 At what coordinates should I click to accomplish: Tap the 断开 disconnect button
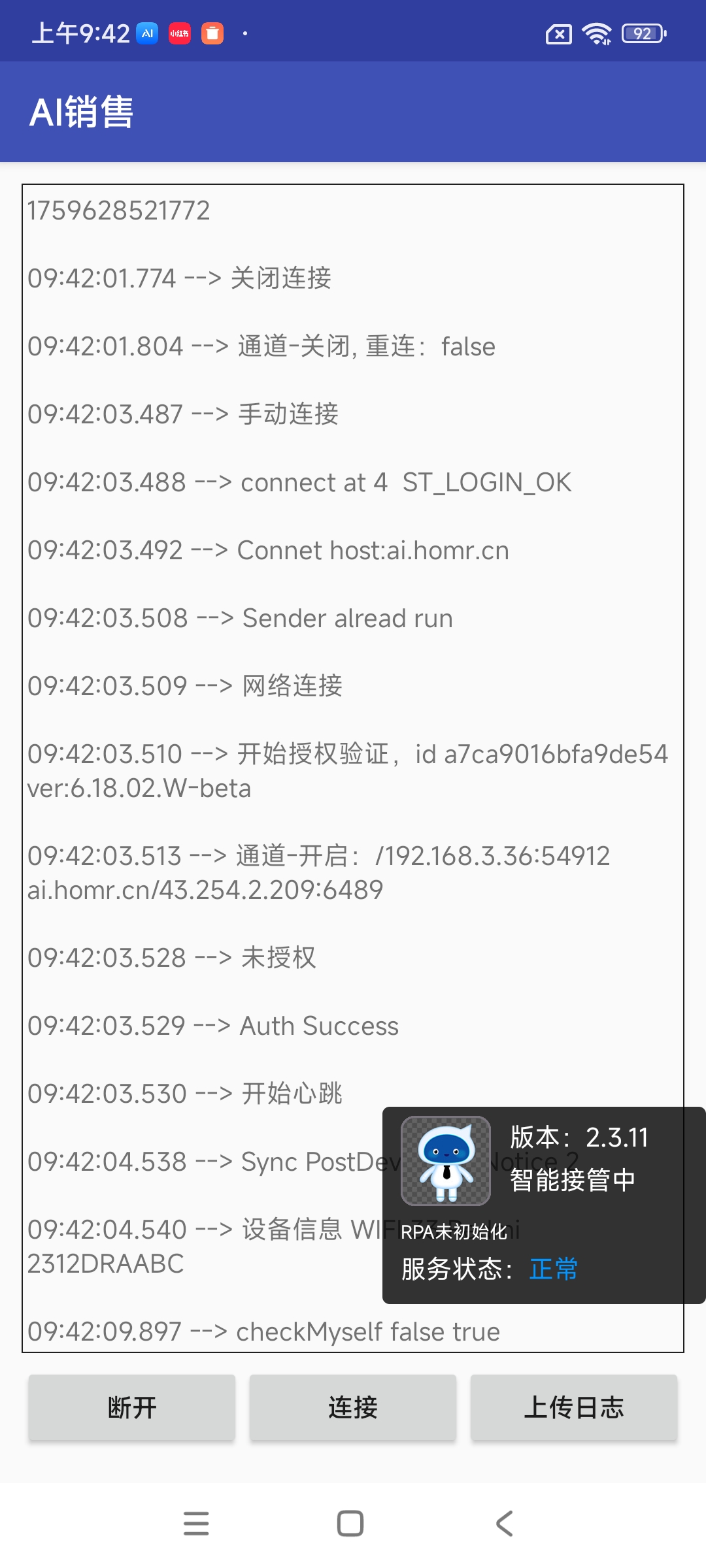coord(131,1409)
